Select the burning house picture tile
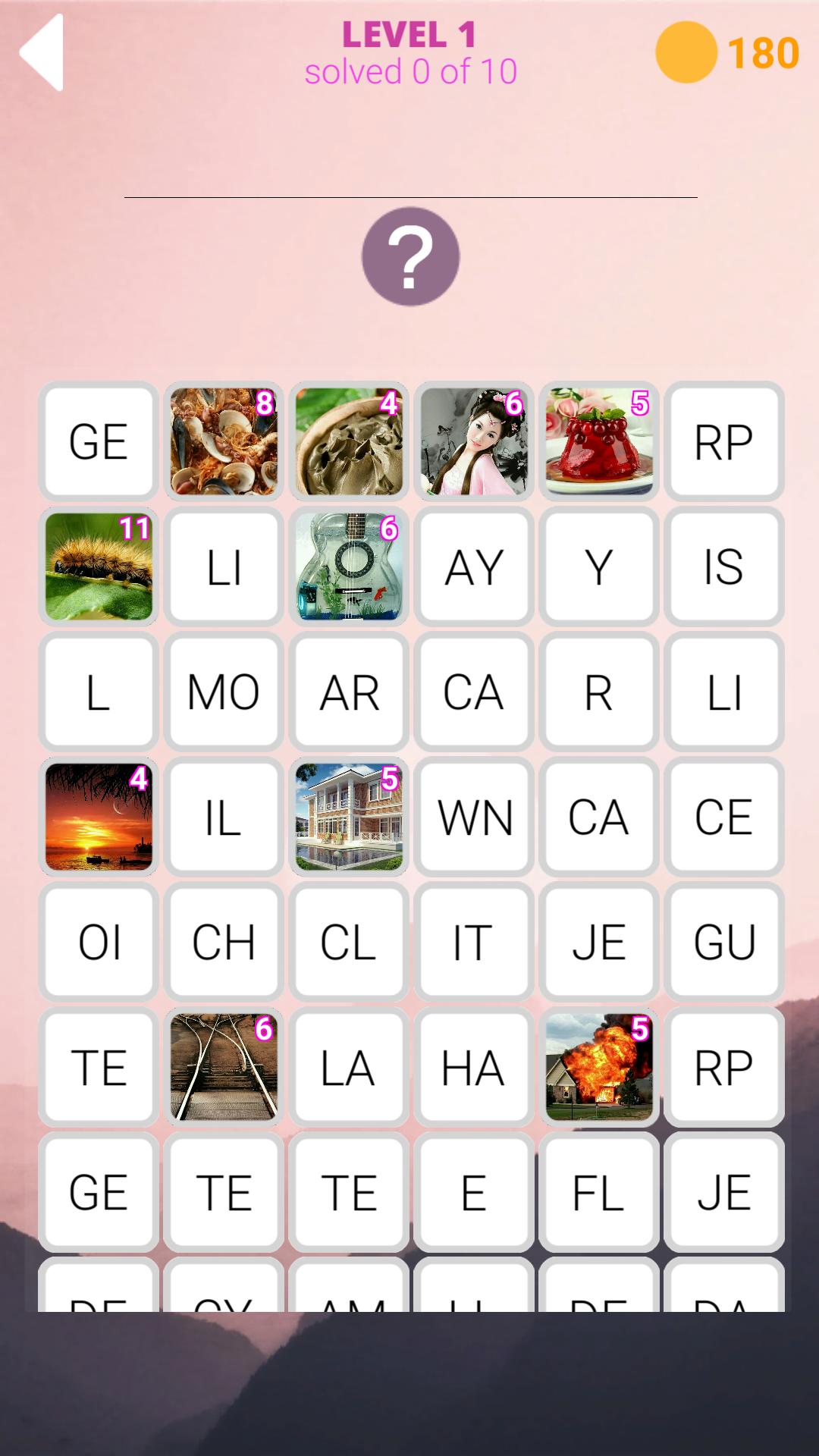The width and height of the screenshot is (819, 1456). click(599, 1067)
